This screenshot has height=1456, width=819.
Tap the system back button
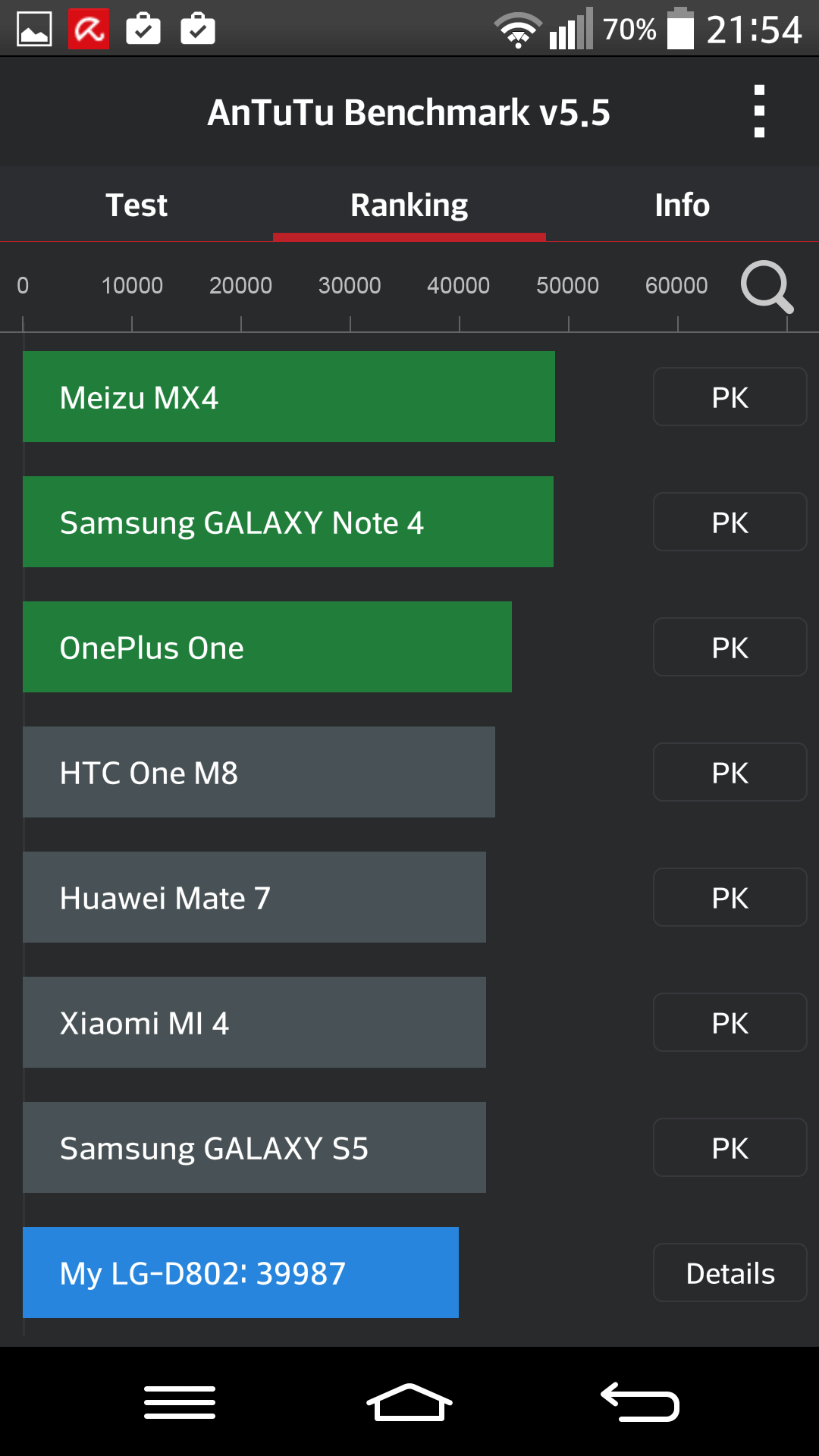pos(639,1402)
